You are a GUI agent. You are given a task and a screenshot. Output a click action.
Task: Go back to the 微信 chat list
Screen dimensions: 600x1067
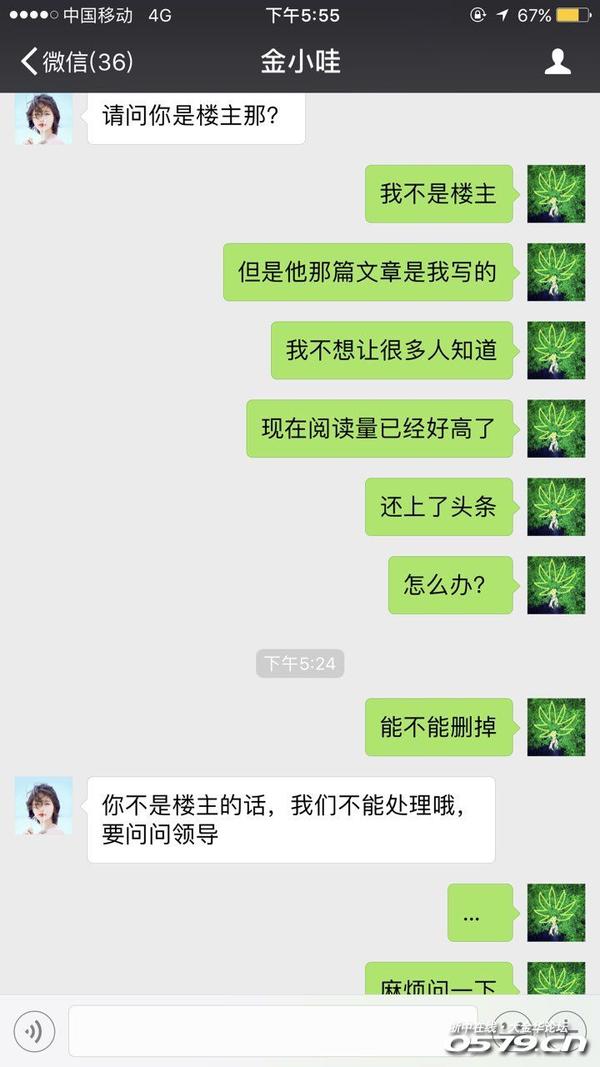click(x=75, y=62)
